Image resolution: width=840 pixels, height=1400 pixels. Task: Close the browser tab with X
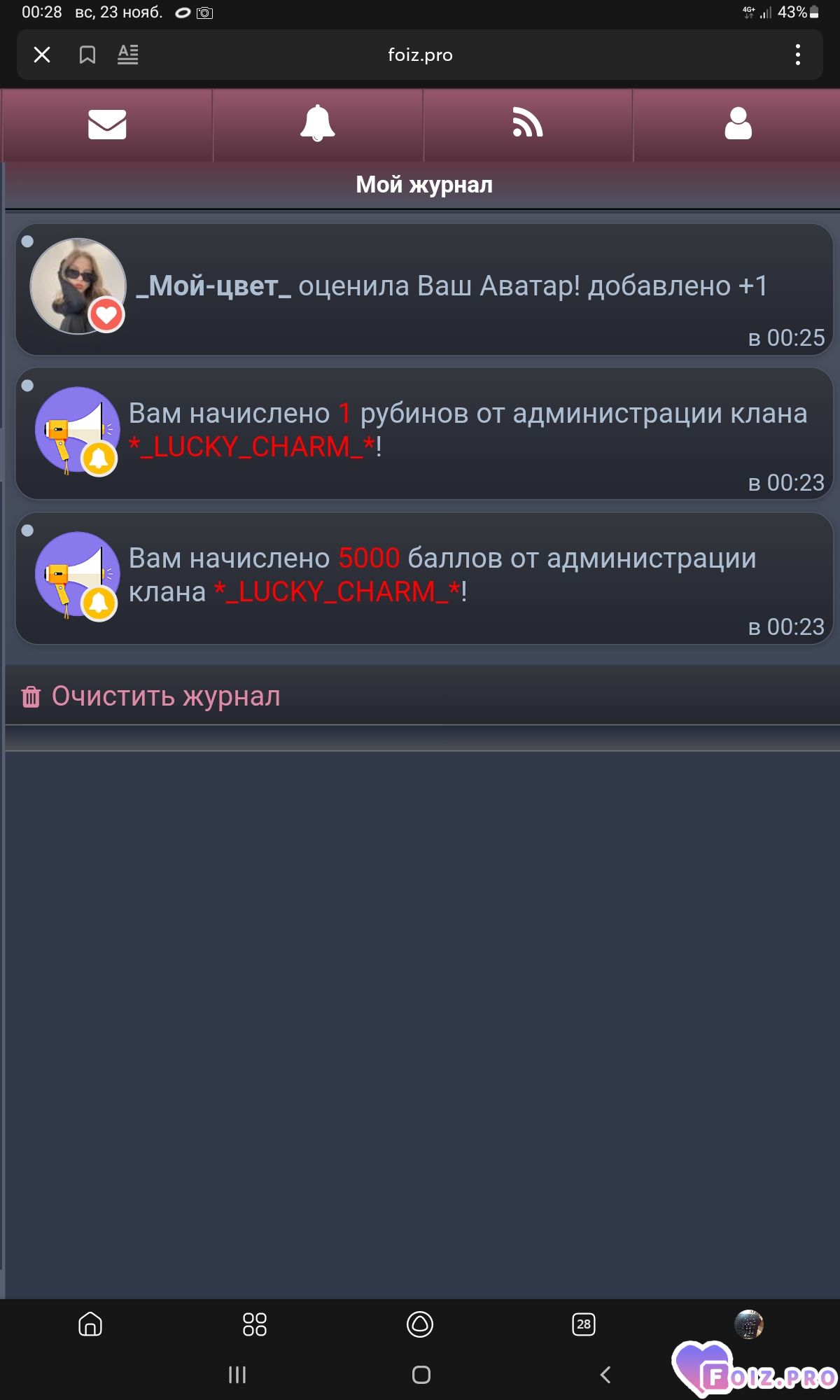42,55
